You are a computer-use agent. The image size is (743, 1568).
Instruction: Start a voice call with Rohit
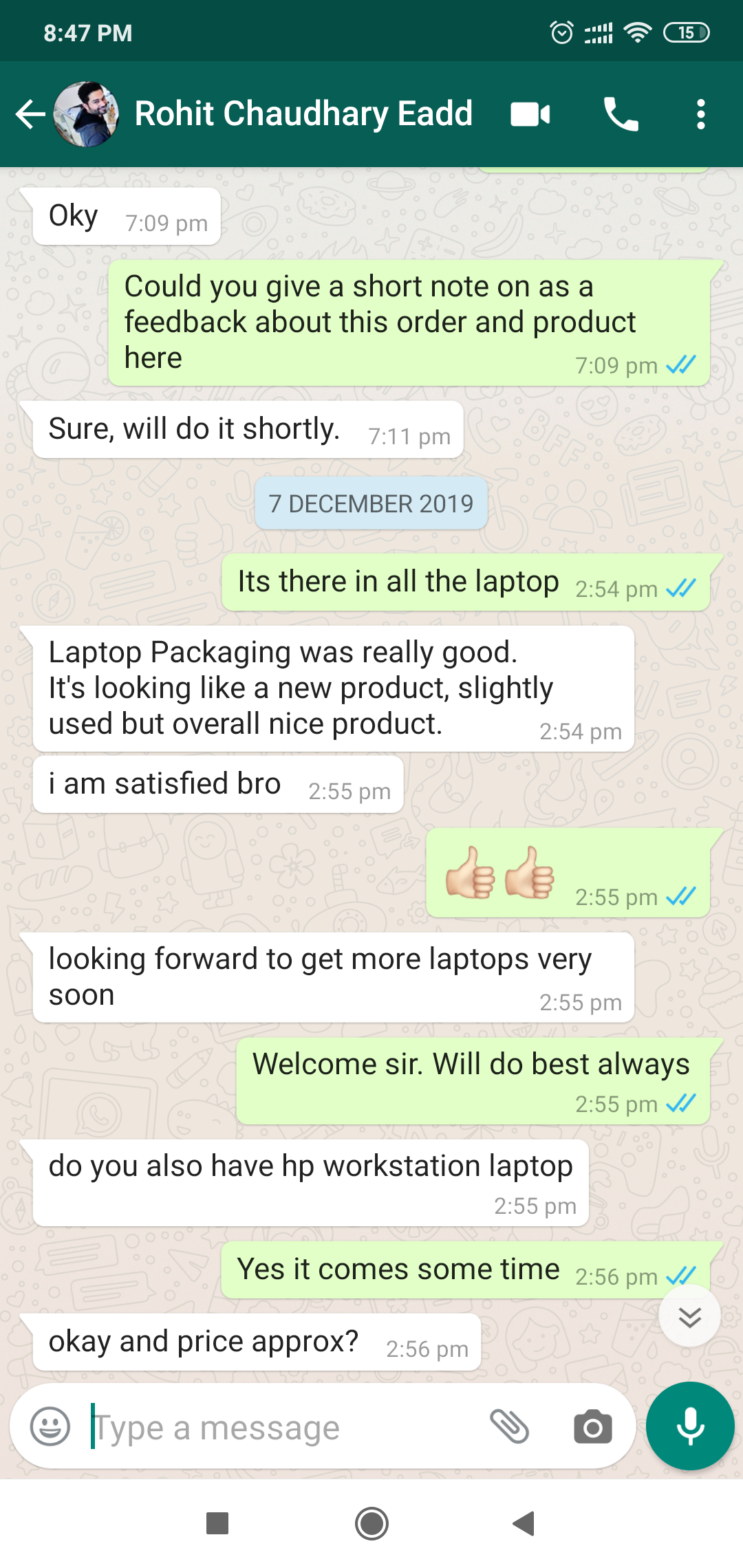click(x=621, y=114)
